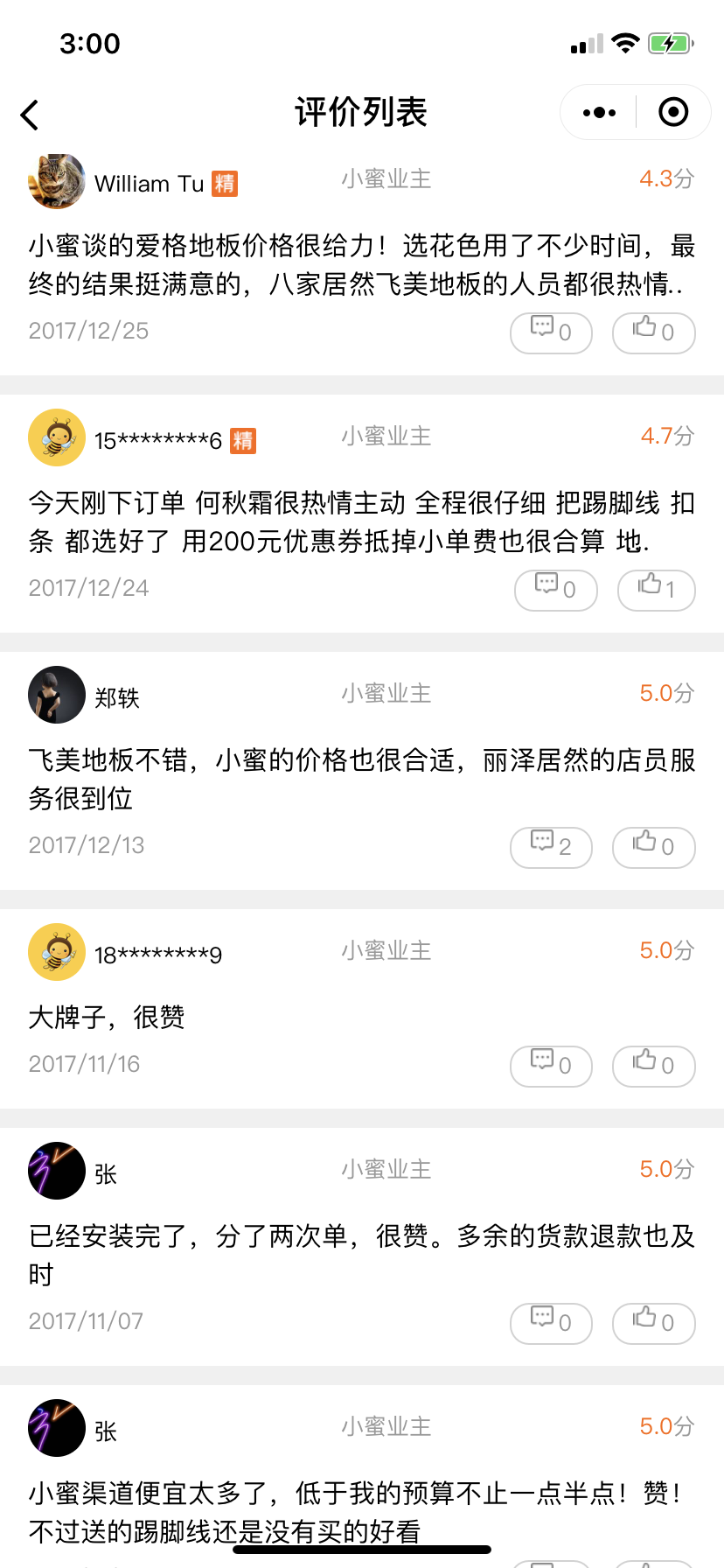Viewport: 724px width, 1568px height.
Task: Like William Tu's review
Action: 653,332
